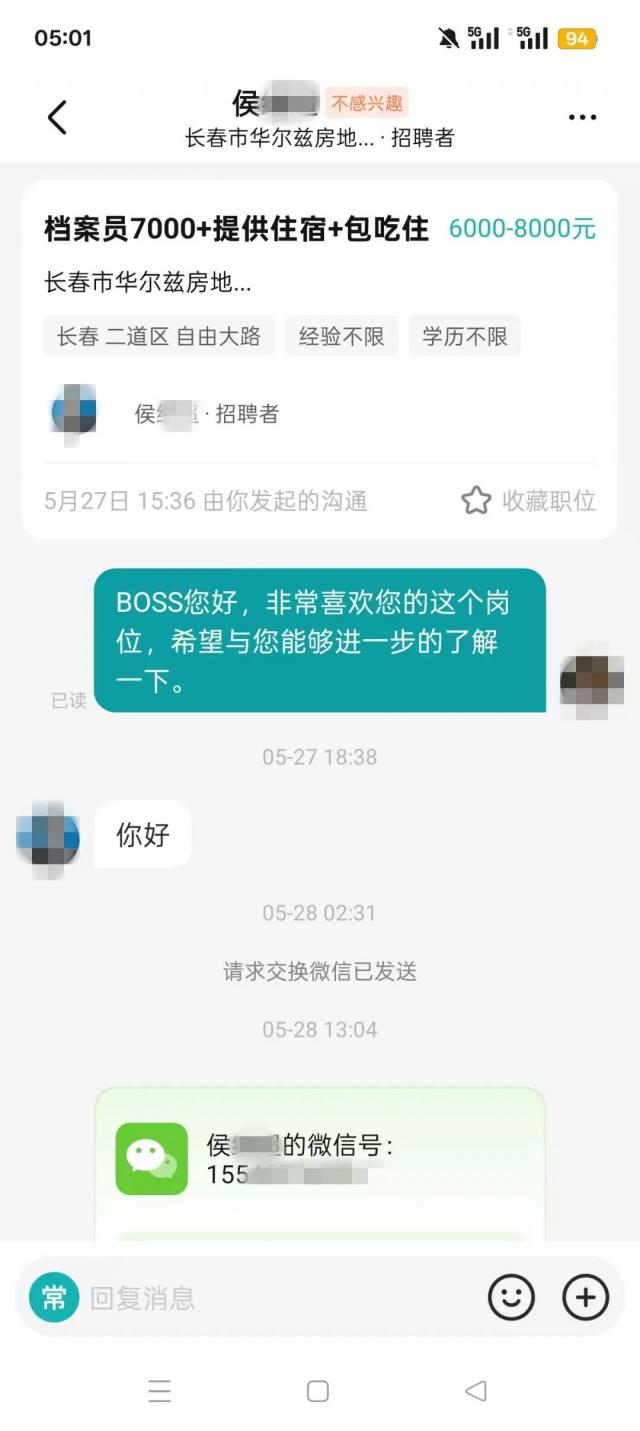Open more attachments with the plus icon
The height and width of the screenshot is (1431, 640).
586,1298
